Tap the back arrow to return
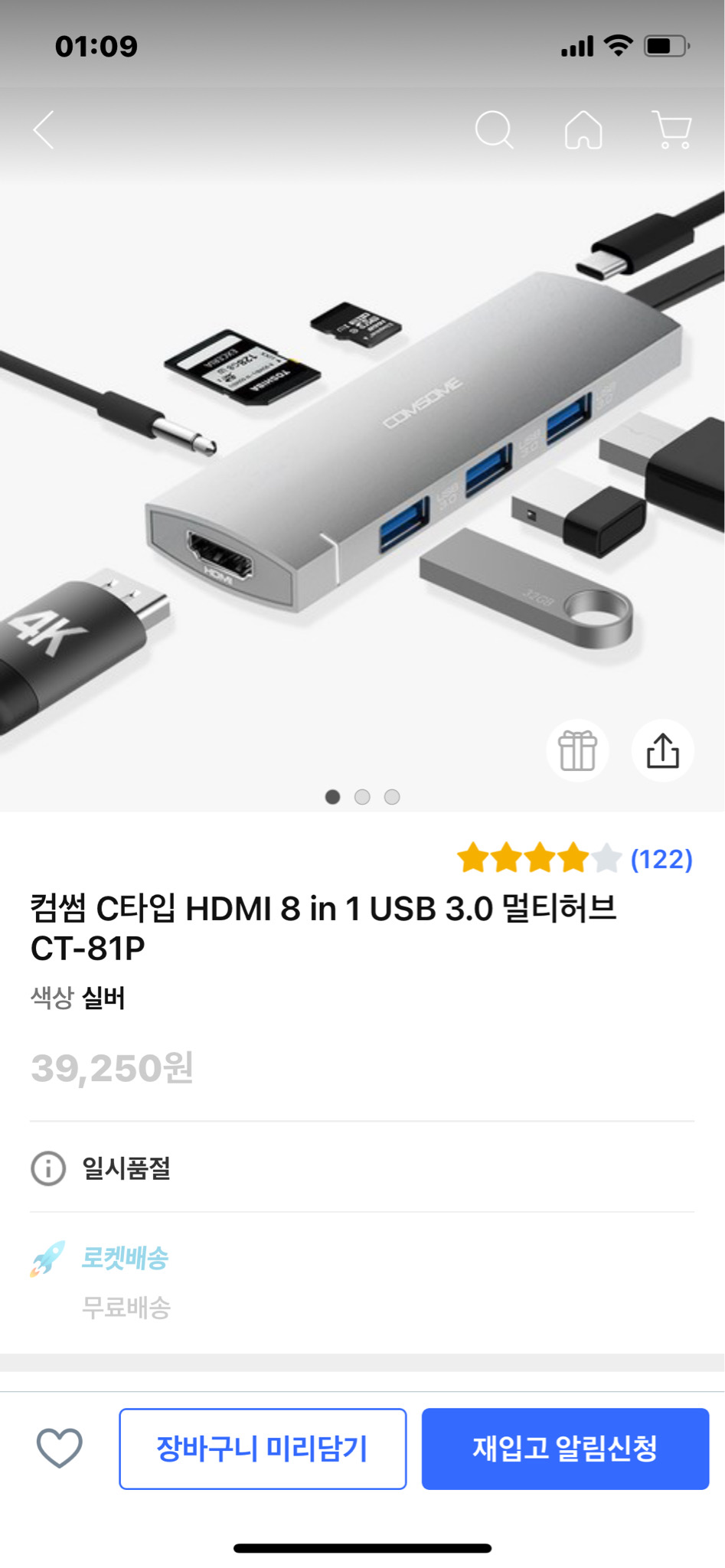Image resolution: width=725 pixels, height=1568 pixels. pos(44,130)
